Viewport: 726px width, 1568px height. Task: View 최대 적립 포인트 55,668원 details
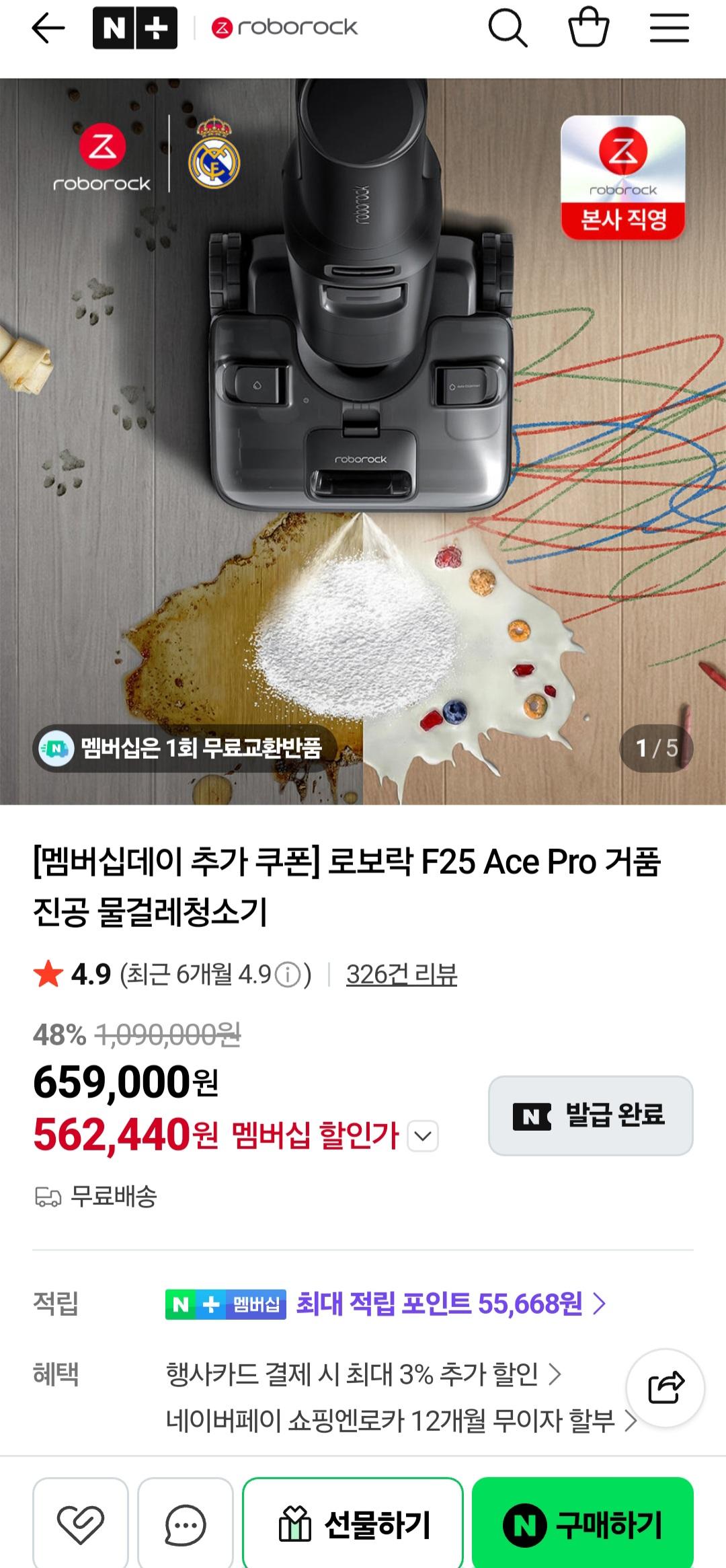coord(450,1304)
